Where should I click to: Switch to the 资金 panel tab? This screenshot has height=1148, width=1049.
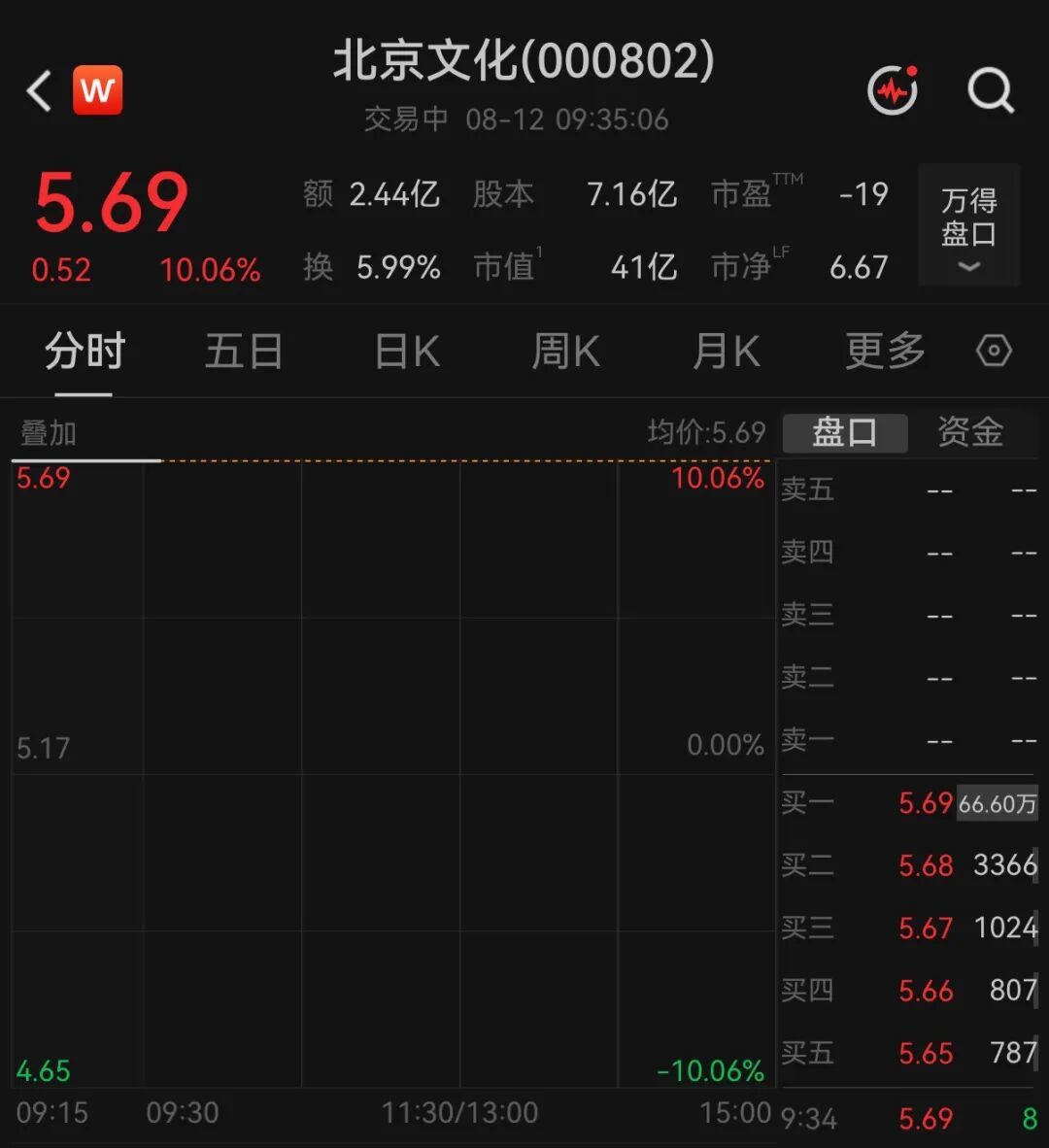coord(970,431)
